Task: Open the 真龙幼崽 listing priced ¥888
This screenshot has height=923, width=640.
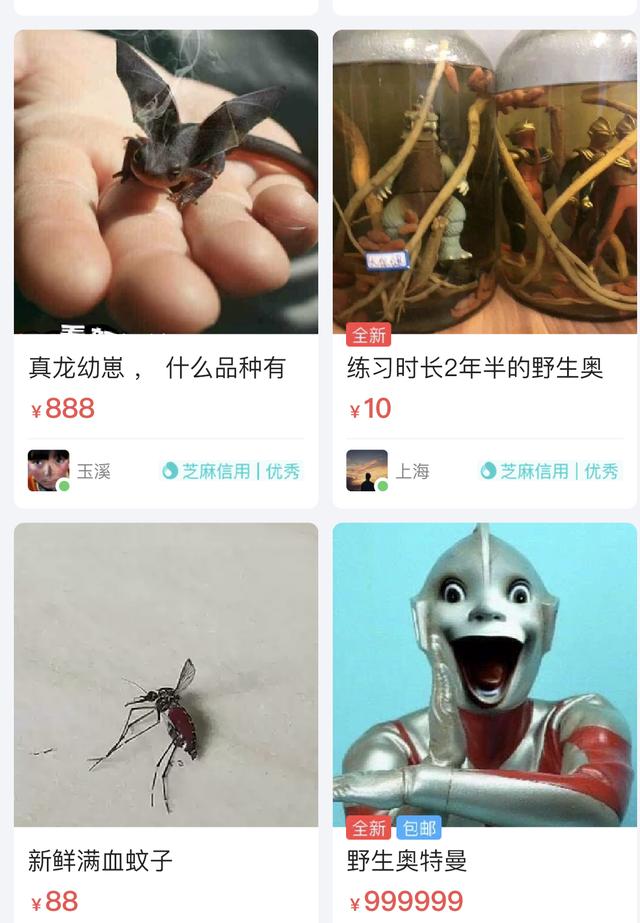Action: pos(166,182)
